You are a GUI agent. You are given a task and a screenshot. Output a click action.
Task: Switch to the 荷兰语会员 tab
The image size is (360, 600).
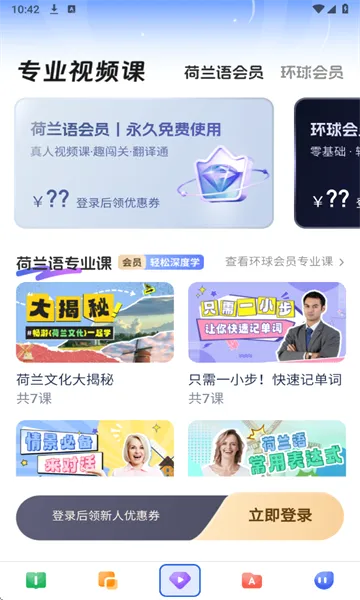click(223, 72)
